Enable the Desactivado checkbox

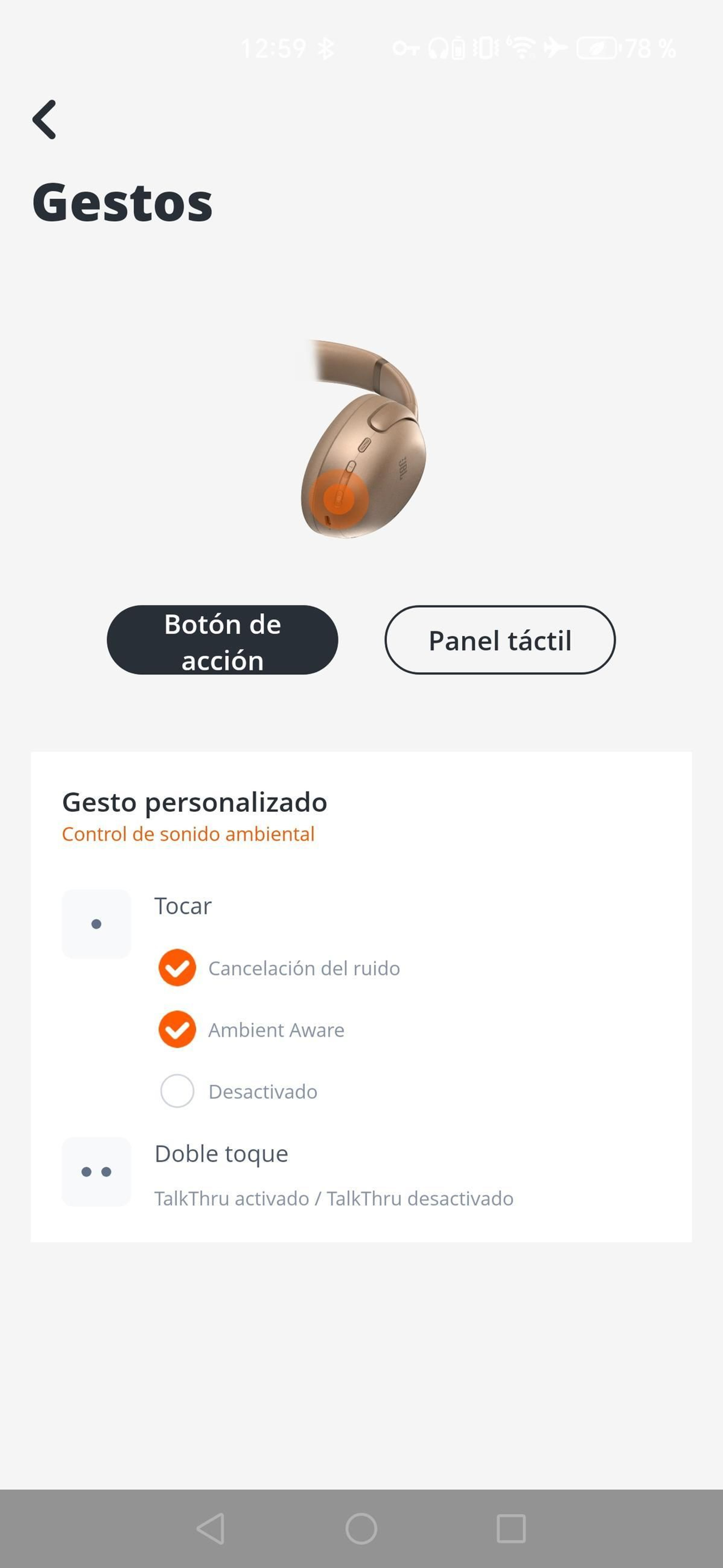(177, 1091)
